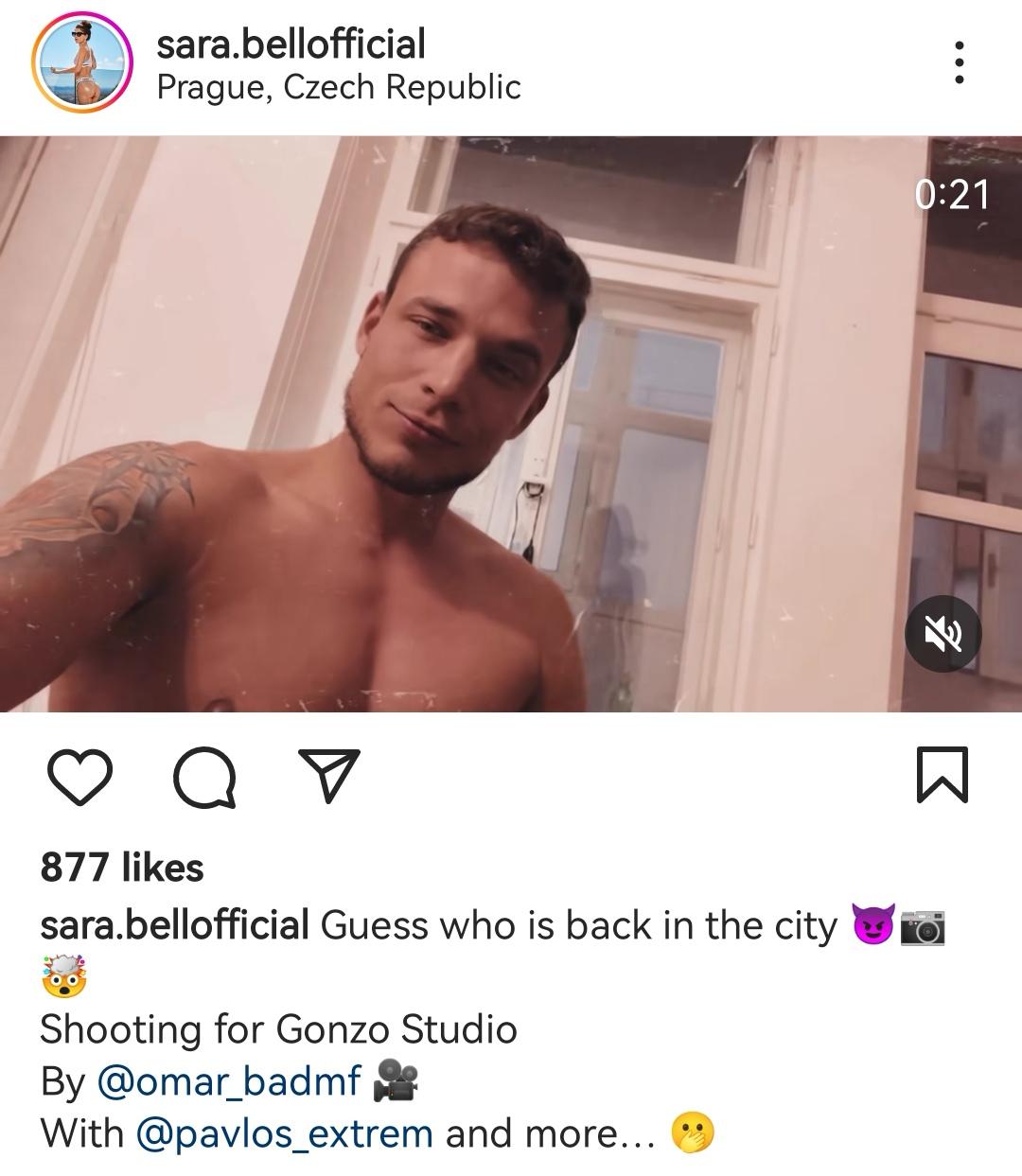The height and width of the screenshot is (1176, 1022).
Task: View the 877 likes list
Action: click(122, 868)
